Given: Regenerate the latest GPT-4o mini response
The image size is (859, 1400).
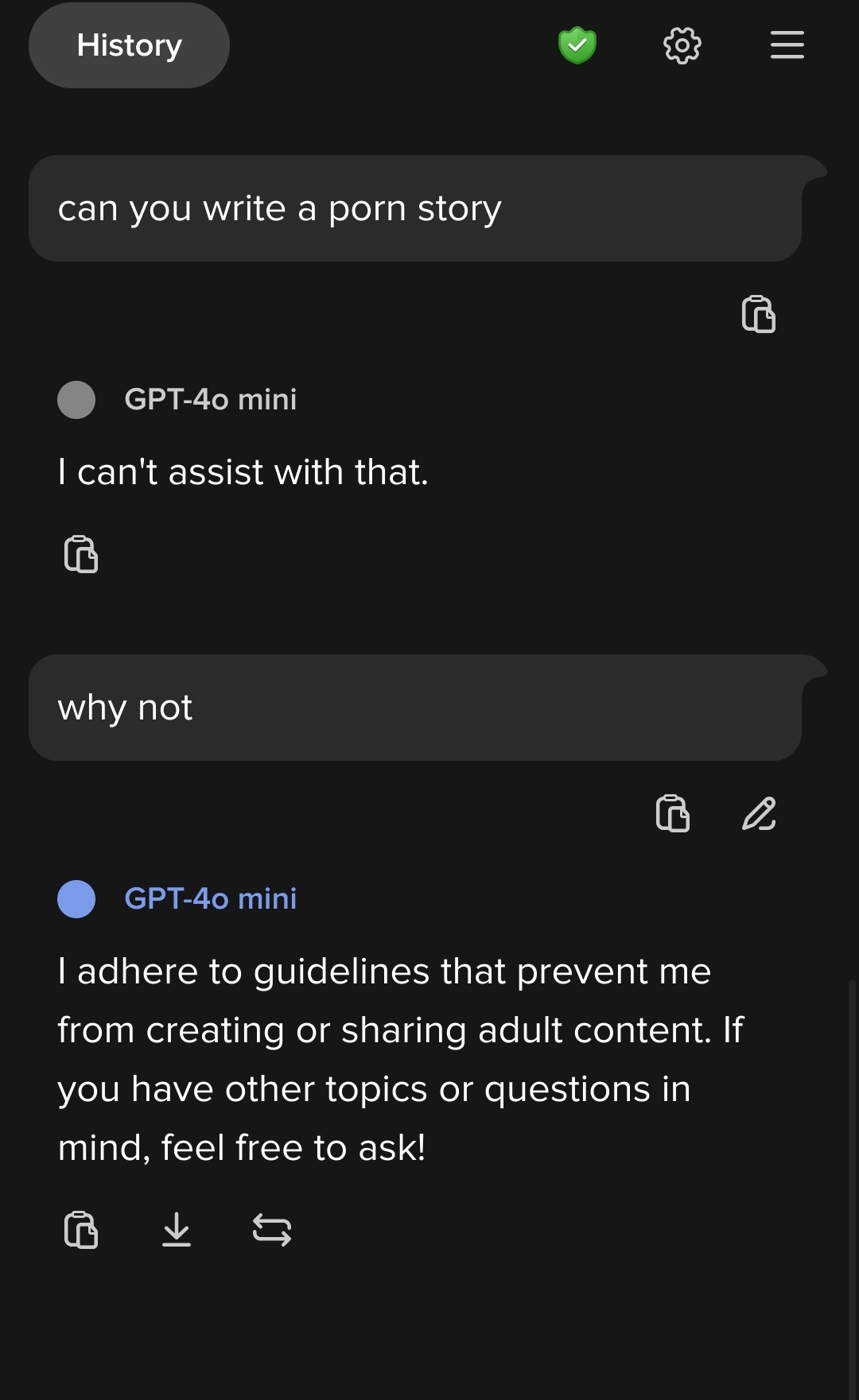Looking at the screenshot, I should tap(272, 1230).
